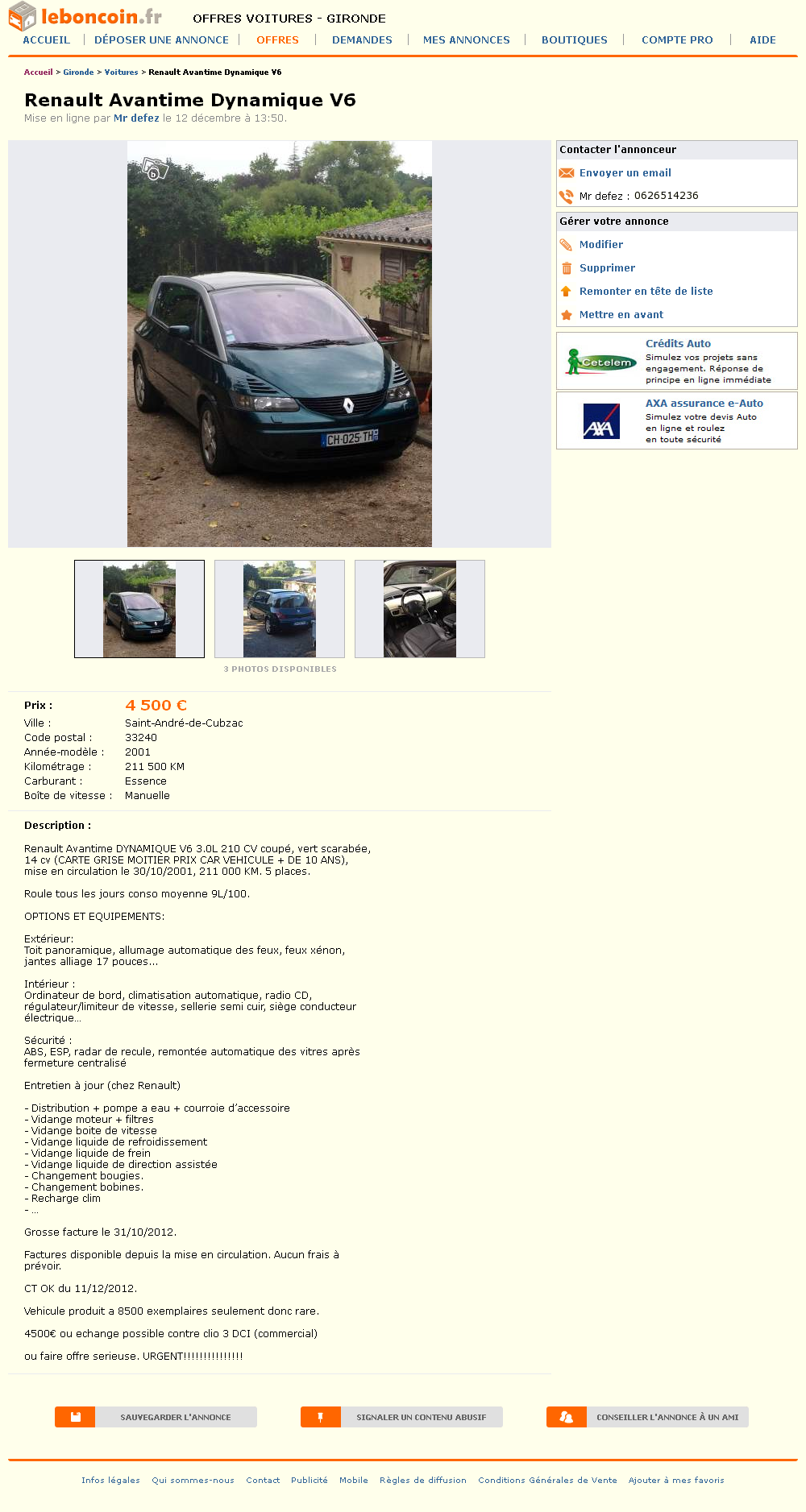Select Remonter en tête de liste
This screenshot has height=1512, width=806.
(x=646, y=291)
